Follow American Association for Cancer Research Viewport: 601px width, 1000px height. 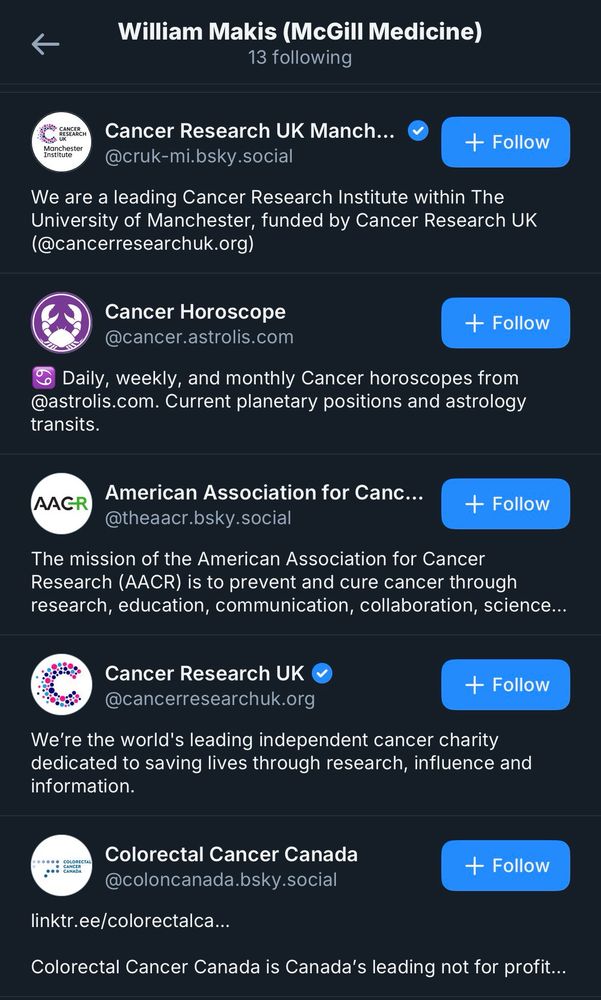505,504
